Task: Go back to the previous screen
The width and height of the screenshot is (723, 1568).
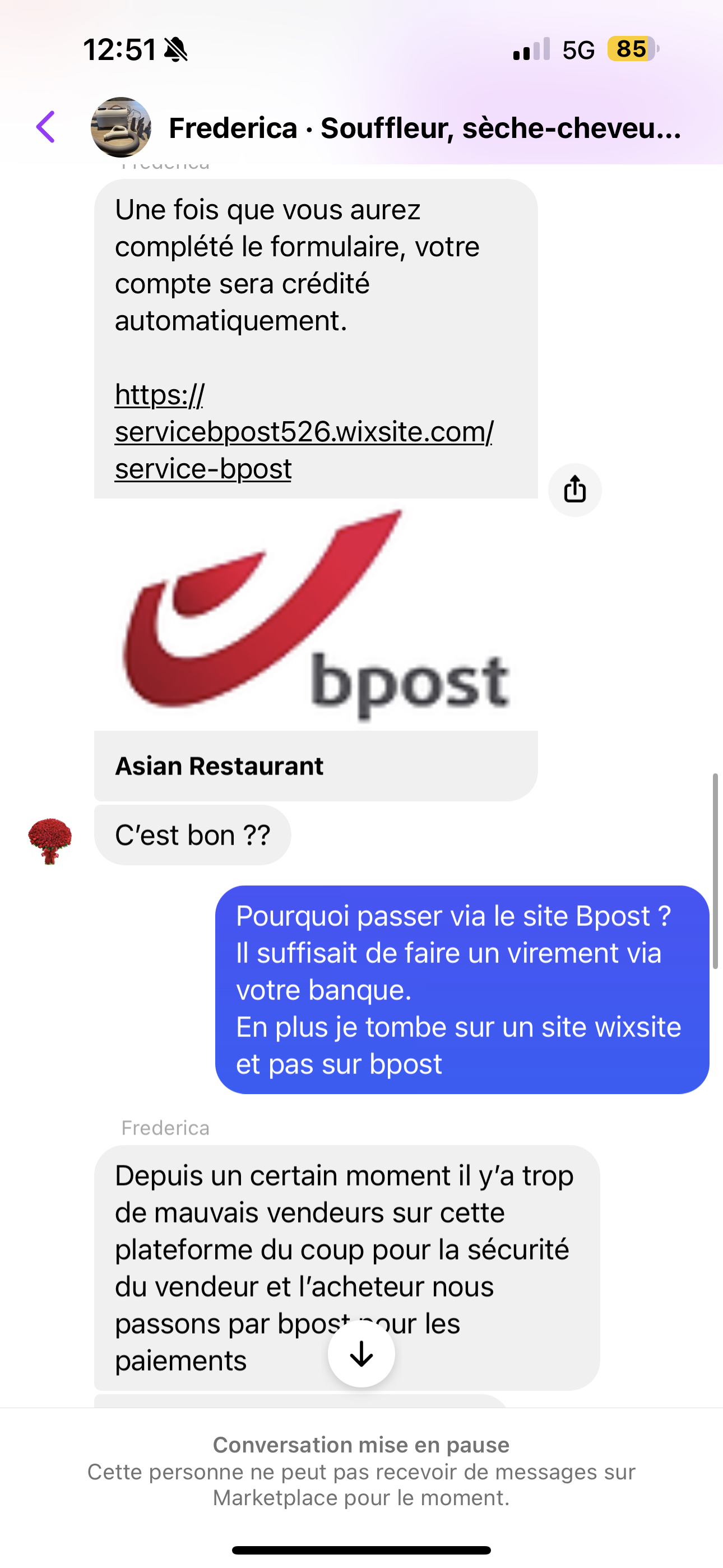Action: pyautogui.click(x=45, y=127)
